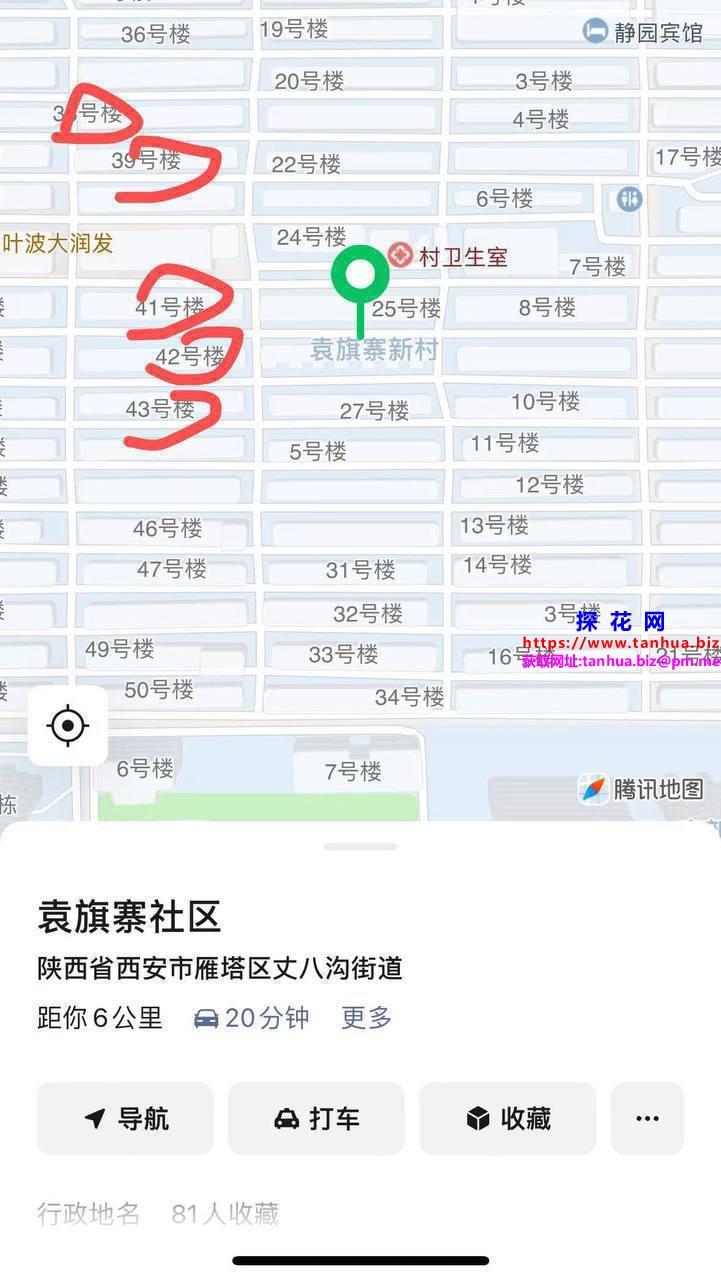Tap the green location pin at 袁旗寨新村
721x1280 pixels.
click(x=360, y=274)
